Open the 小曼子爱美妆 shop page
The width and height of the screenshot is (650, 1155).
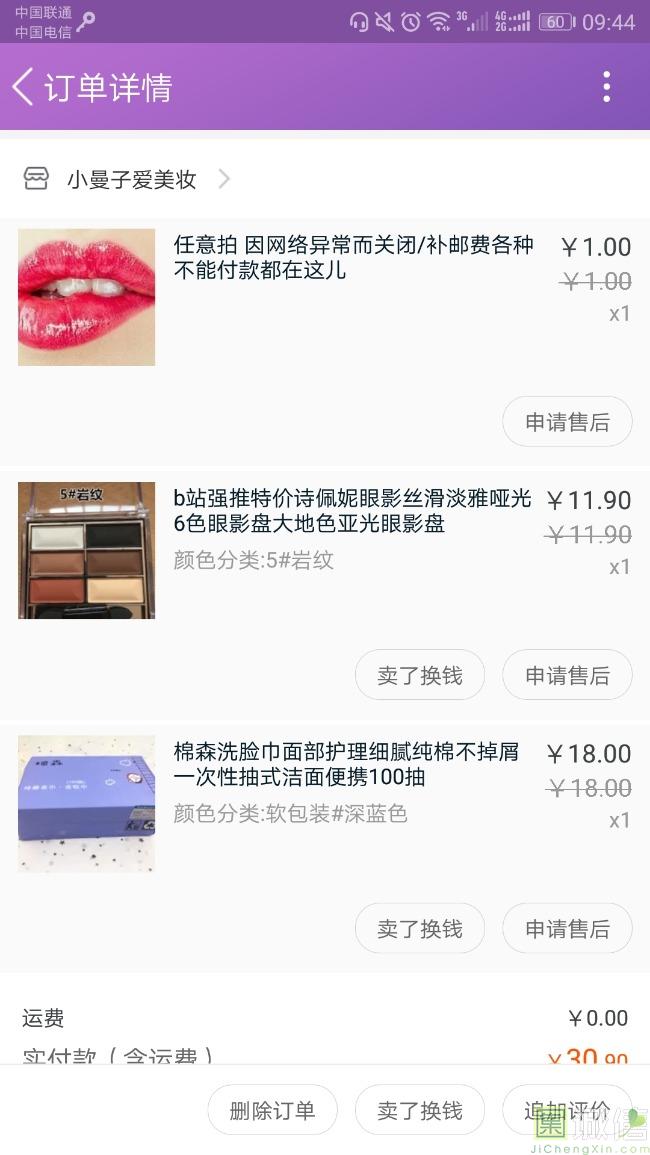130,180
